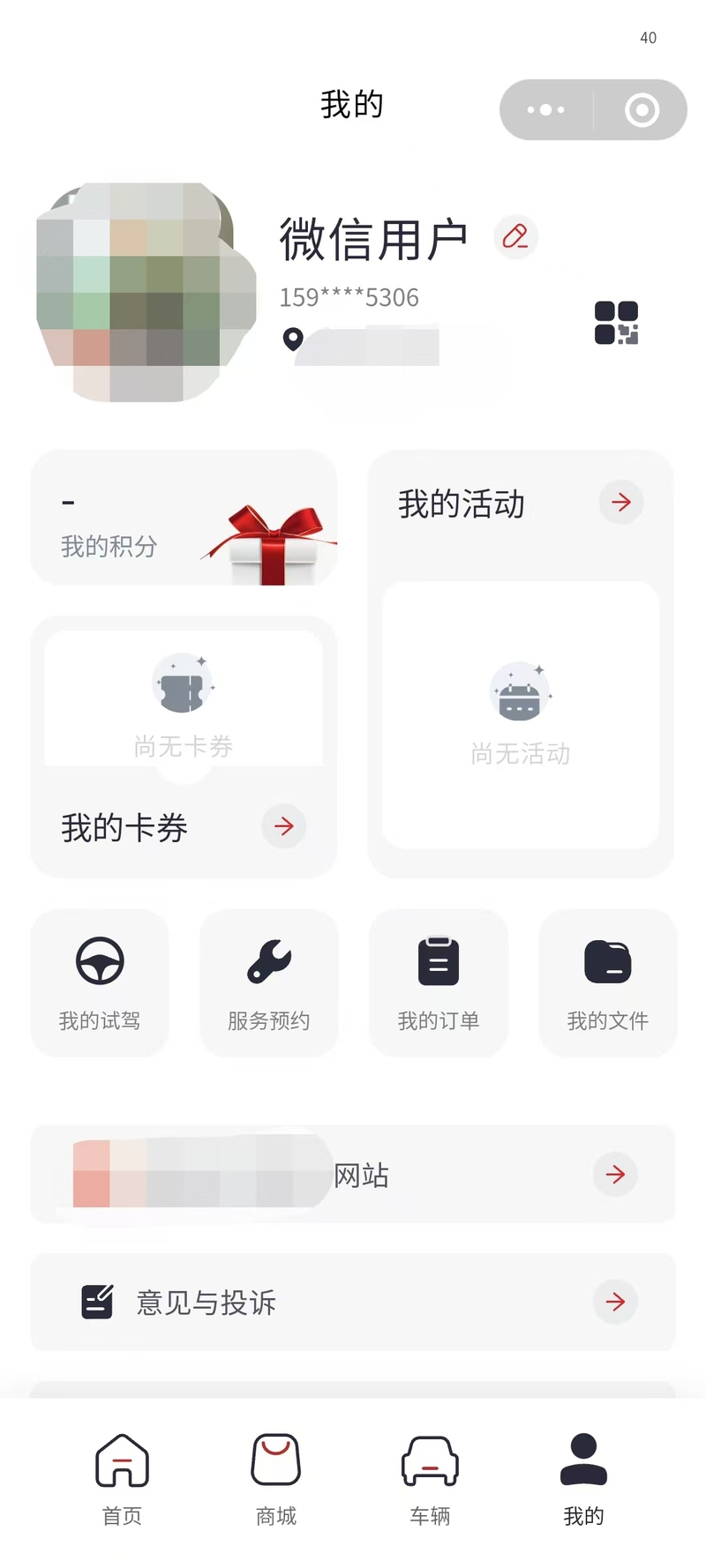706x1568 pixels.
Task: Go to 服务预约
Action: pos(269,982)
